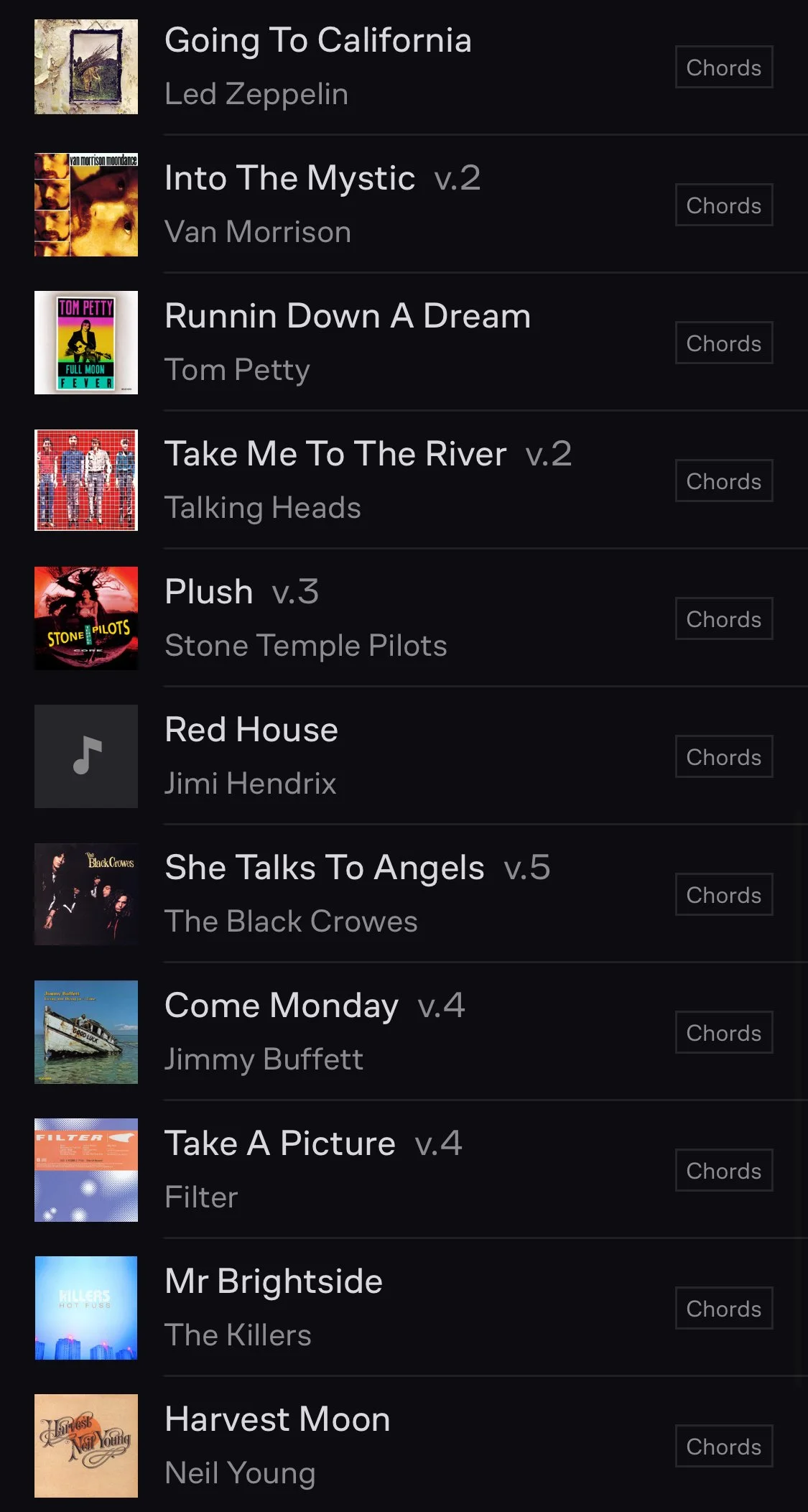
Task: View Take Me To The River chords
Action: (x=723, y=481)
